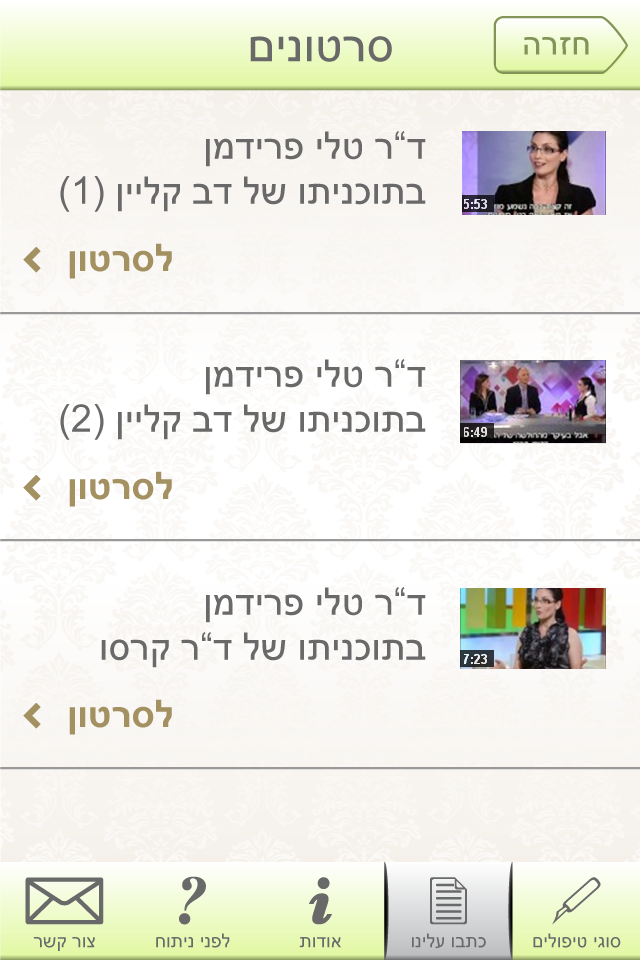Open the 5:53 video thumbnail
Image resolution: width=640 pixels, height=960 pixels.
(533, 173)
